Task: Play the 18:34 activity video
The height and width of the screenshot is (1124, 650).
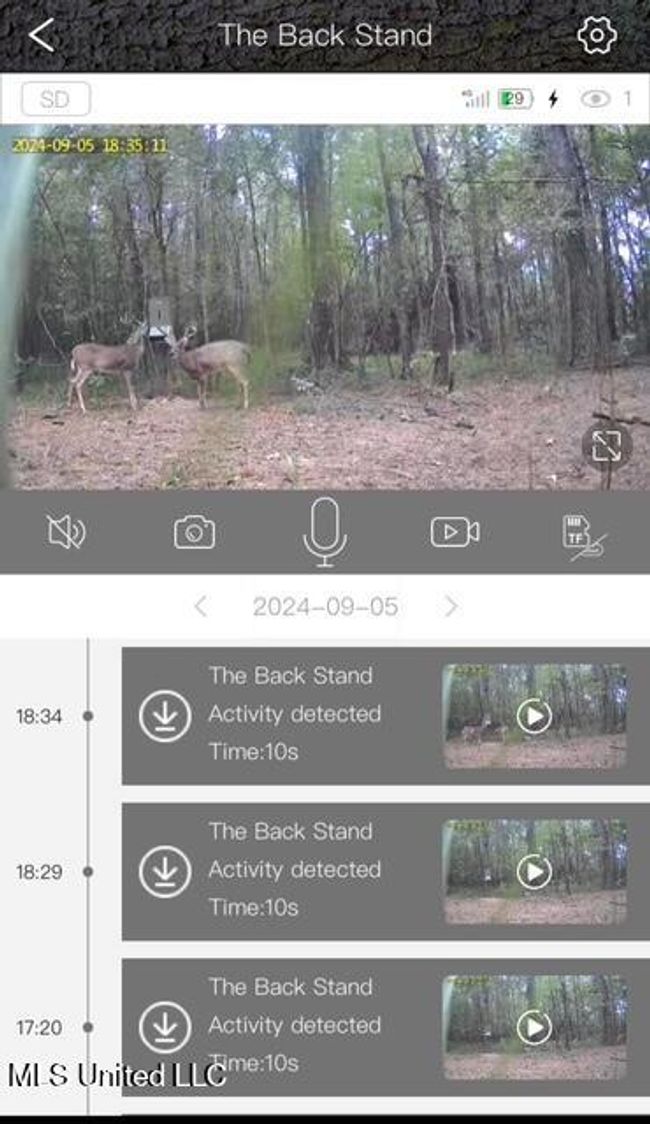Action: pos(534,716)
